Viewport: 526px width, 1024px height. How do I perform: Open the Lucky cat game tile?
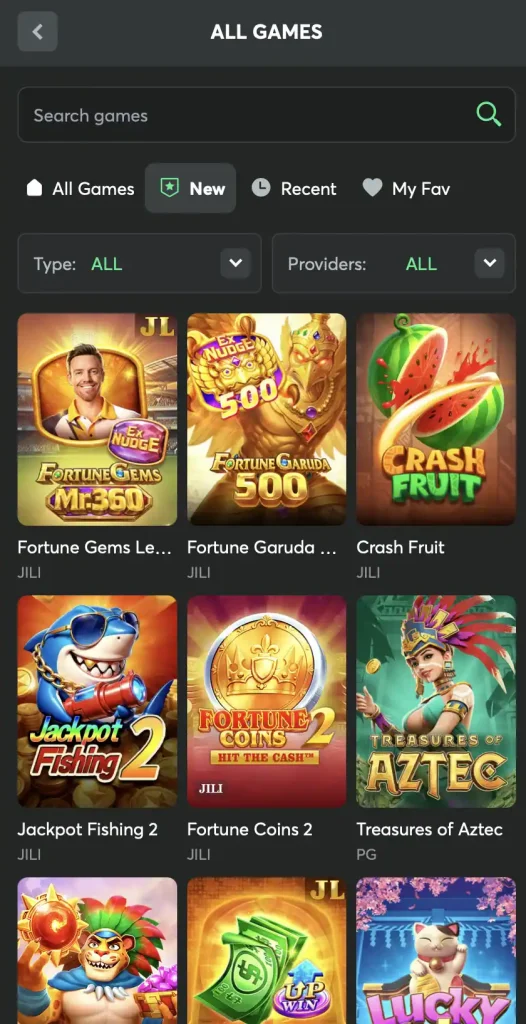pos(436,951)
